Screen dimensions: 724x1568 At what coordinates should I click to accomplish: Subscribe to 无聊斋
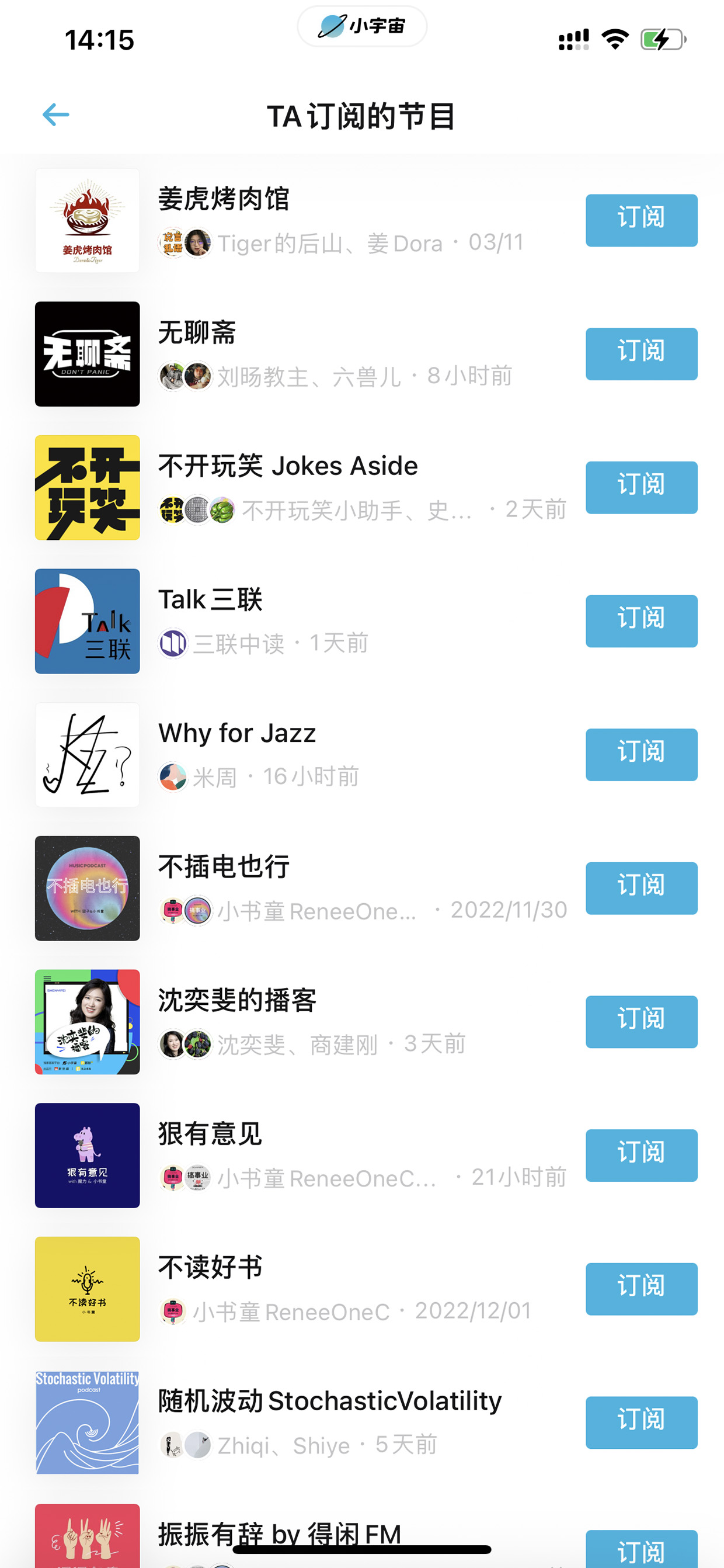point(641,353)
